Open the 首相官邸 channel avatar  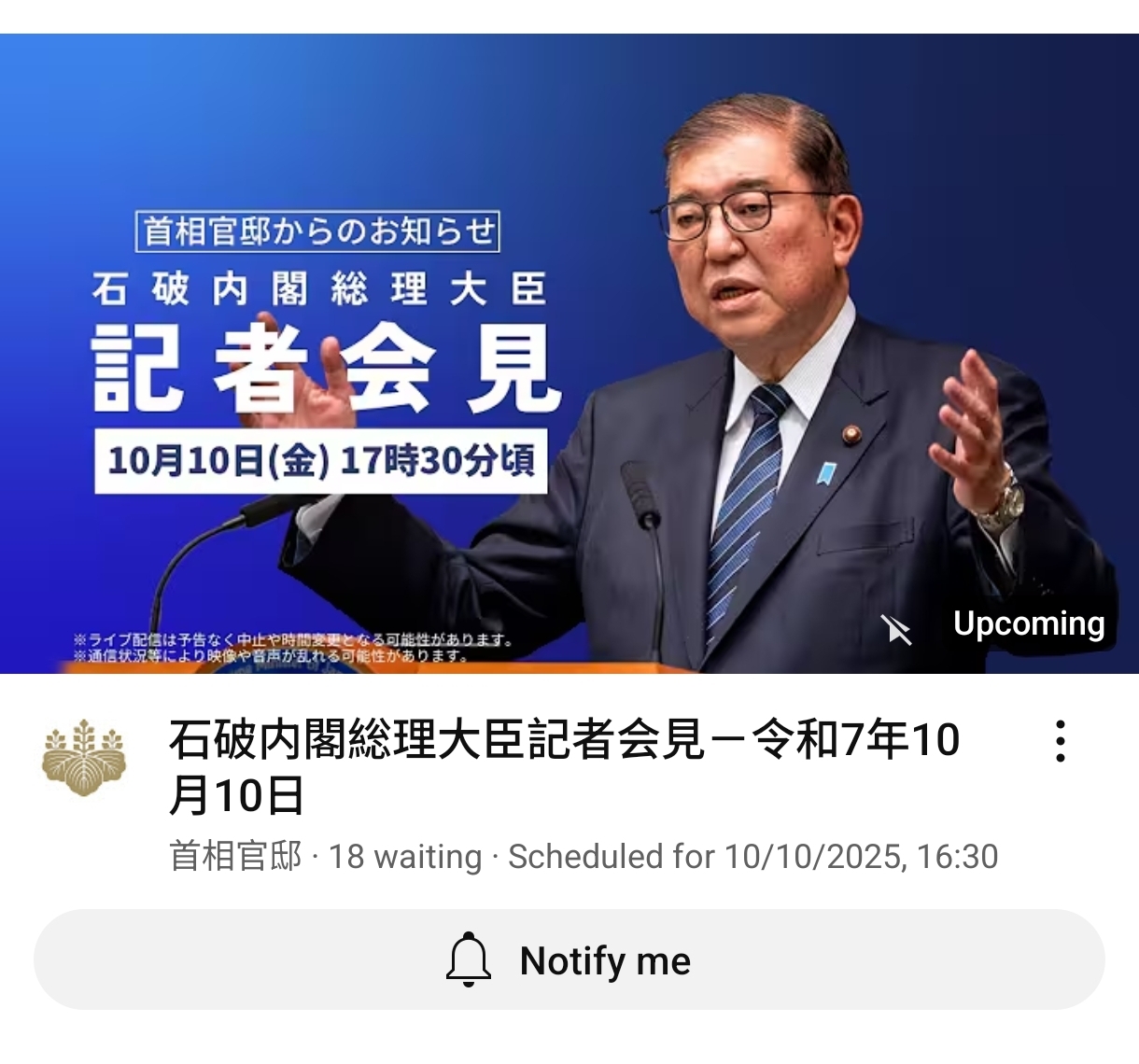[84, 757]
